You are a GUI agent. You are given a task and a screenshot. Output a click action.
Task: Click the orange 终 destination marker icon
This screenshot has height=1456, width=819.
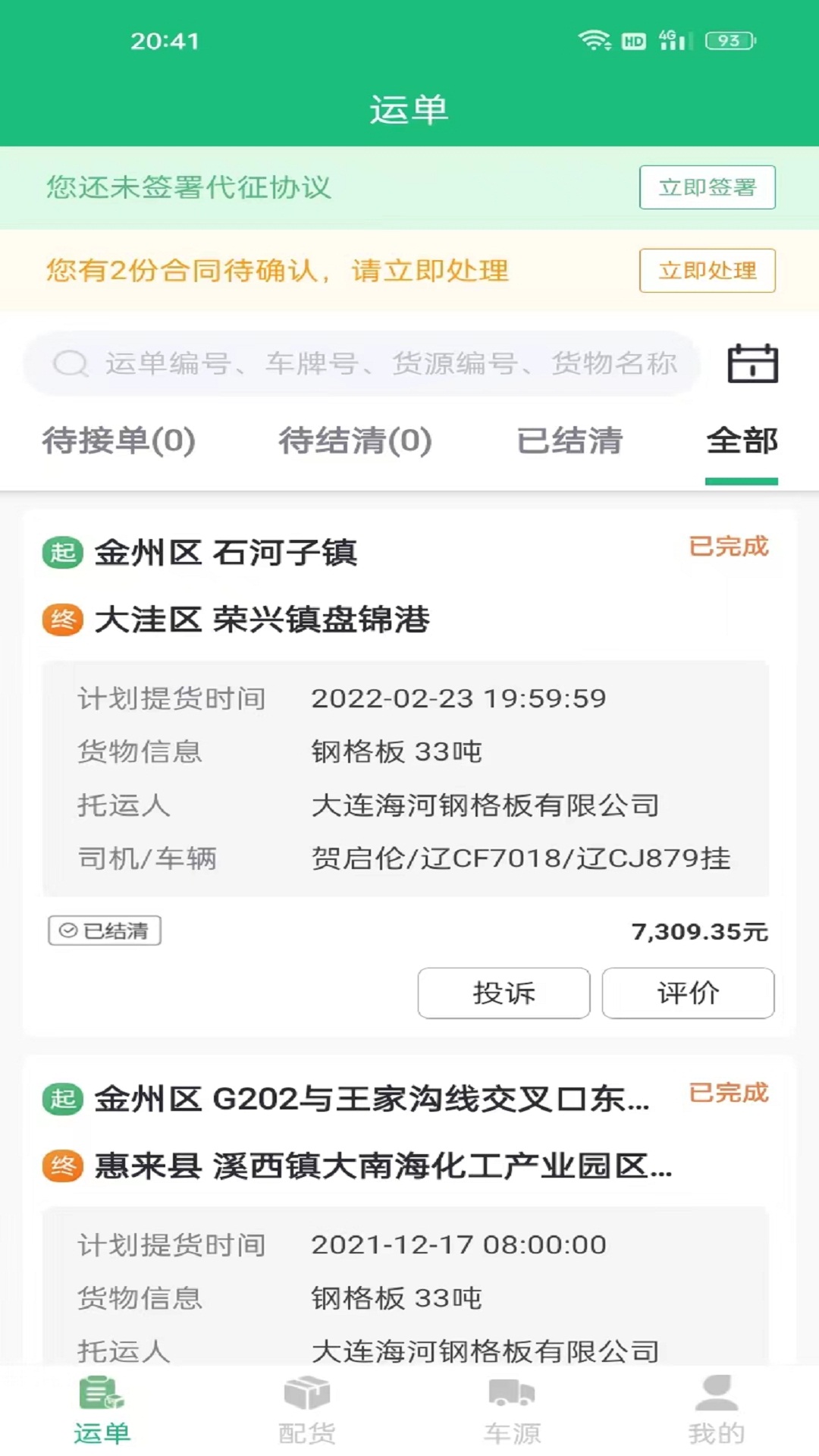click(63, 621)
